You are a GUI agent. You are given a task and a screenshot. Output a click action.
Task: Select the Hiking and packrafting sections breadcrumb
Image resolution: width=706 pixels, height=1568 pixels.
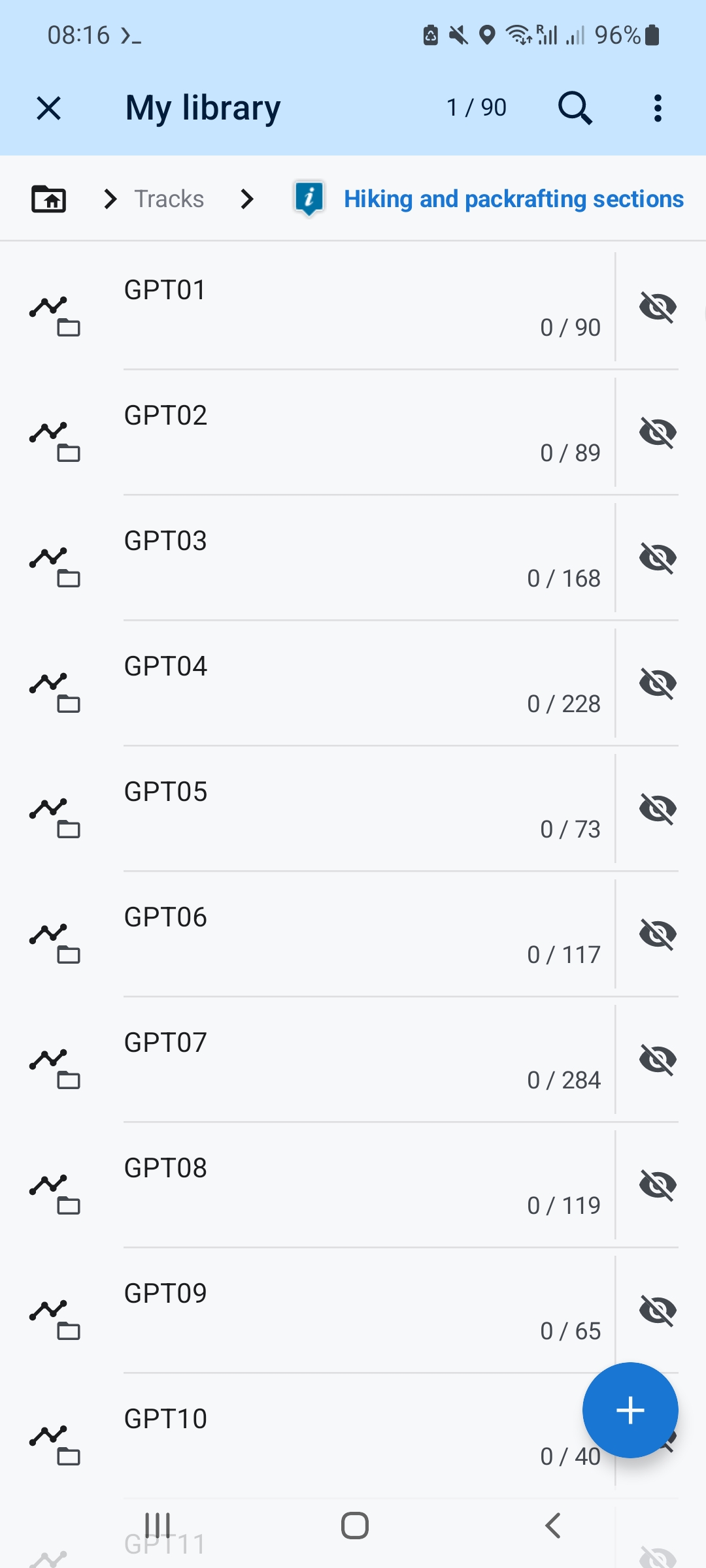513,199
